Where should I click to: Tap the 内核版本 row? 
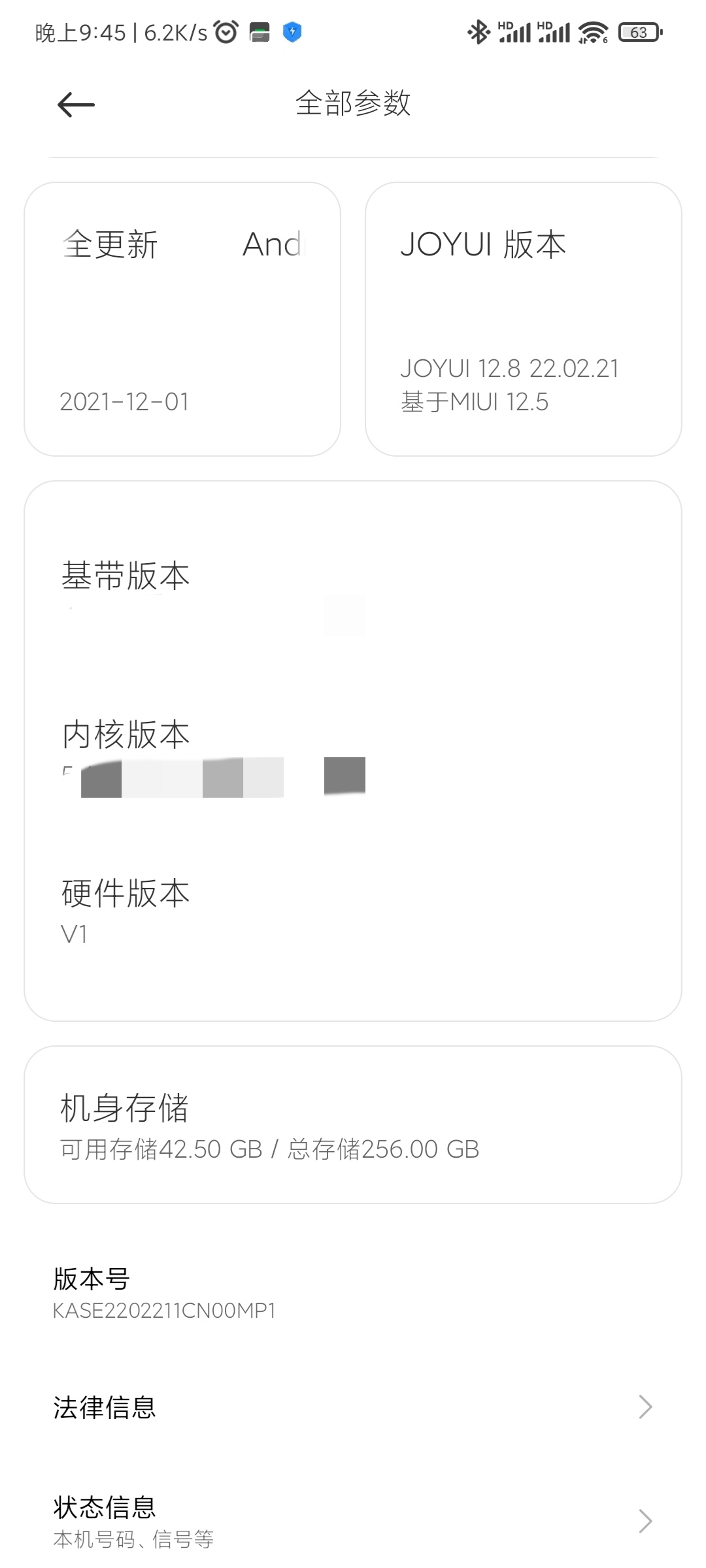pos(353,758)
